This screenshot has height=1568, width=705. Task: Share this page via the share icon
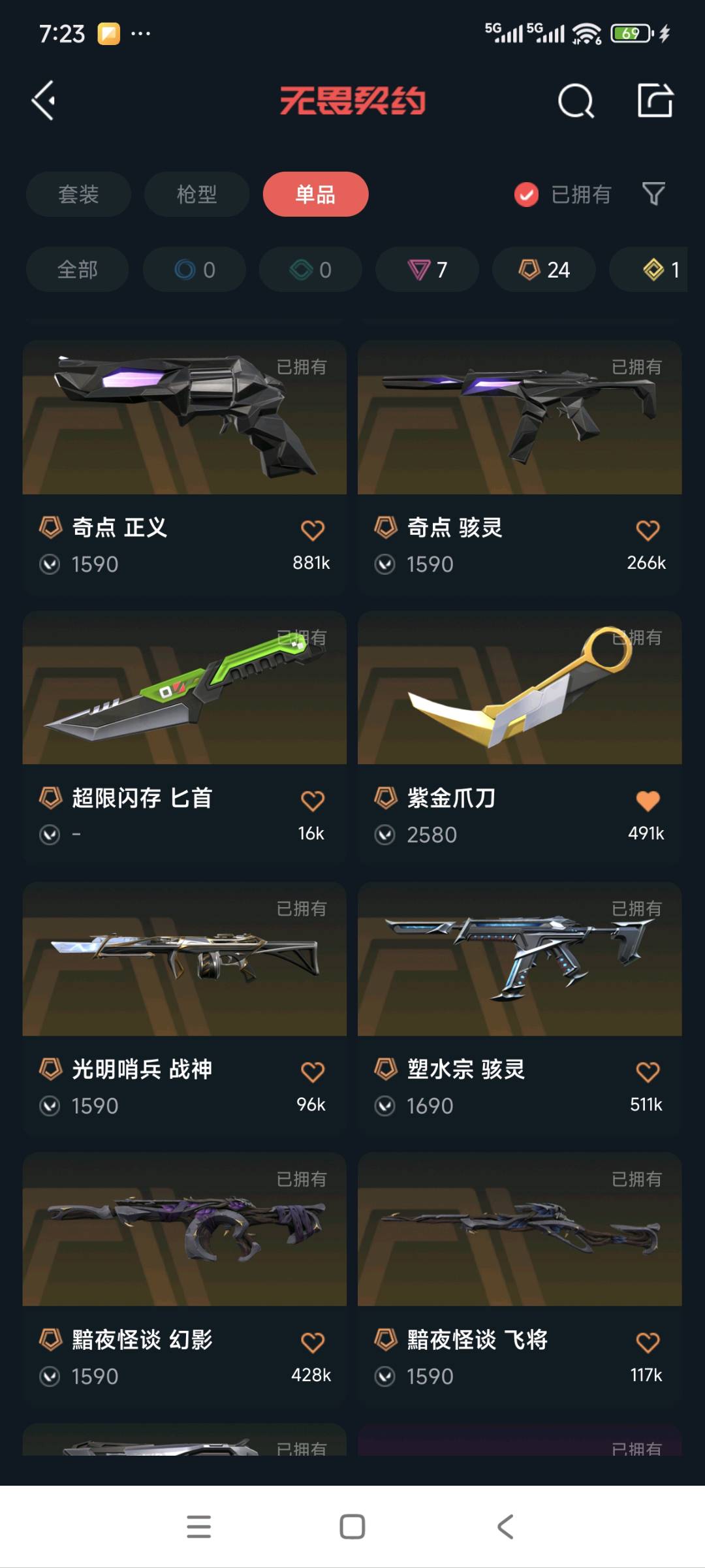click(655, 101)
